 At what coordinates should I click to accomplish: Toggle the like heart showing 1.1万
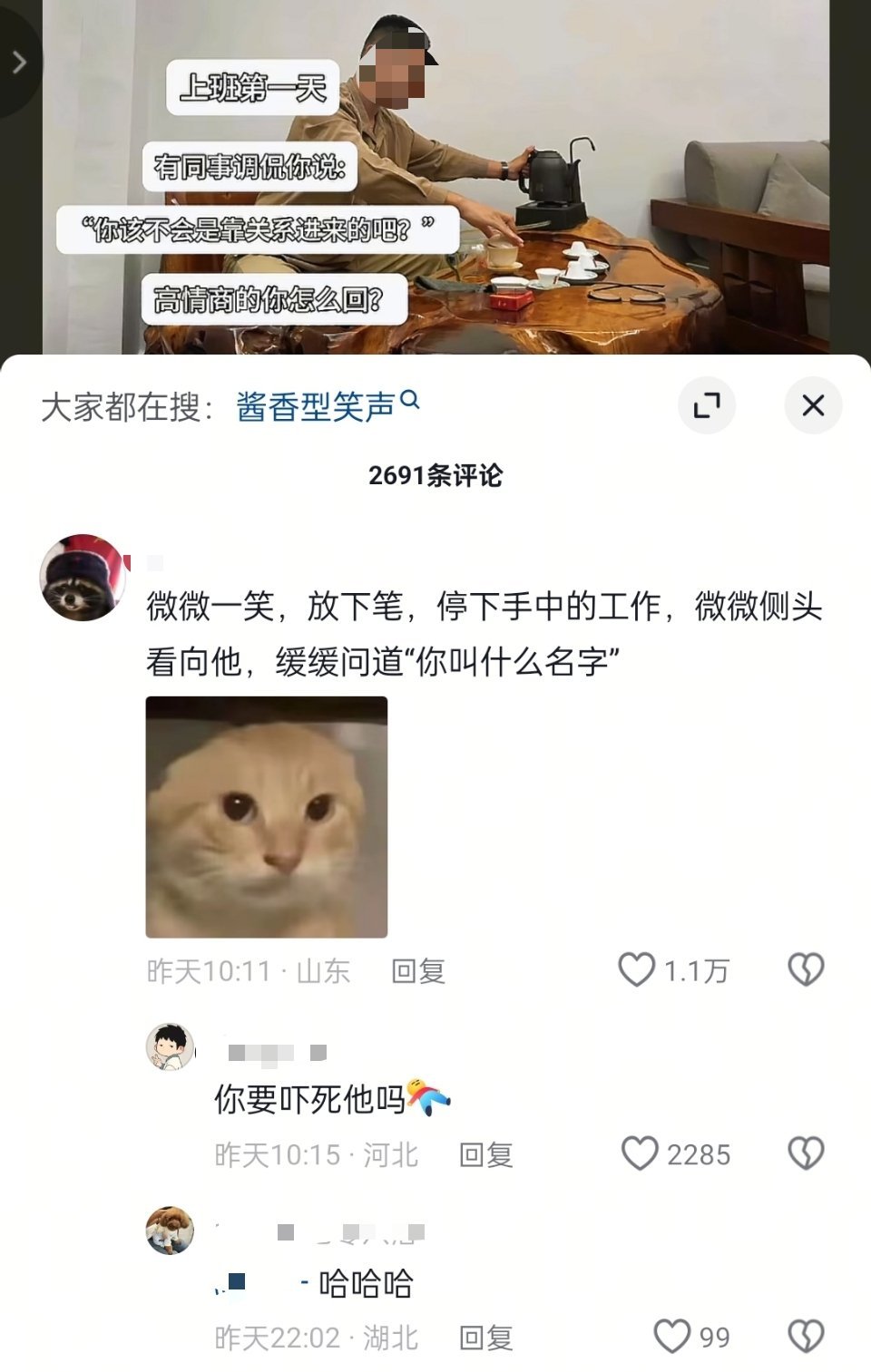[x=638, y=969]
